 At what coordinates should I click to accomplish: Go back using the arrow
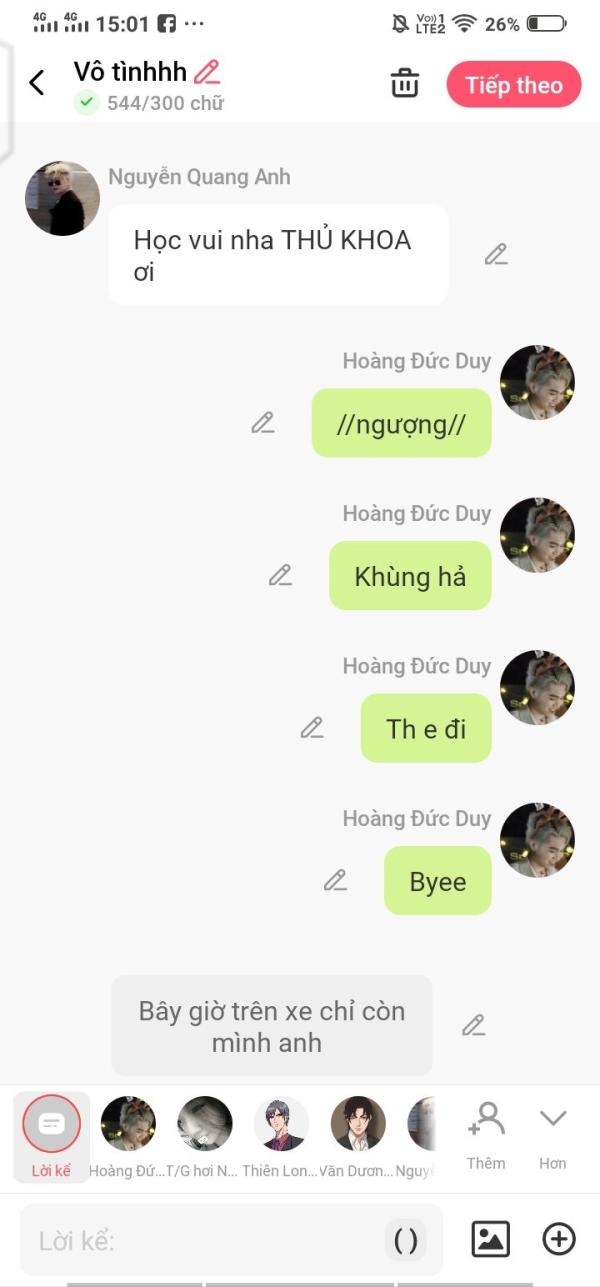point(37,83)
